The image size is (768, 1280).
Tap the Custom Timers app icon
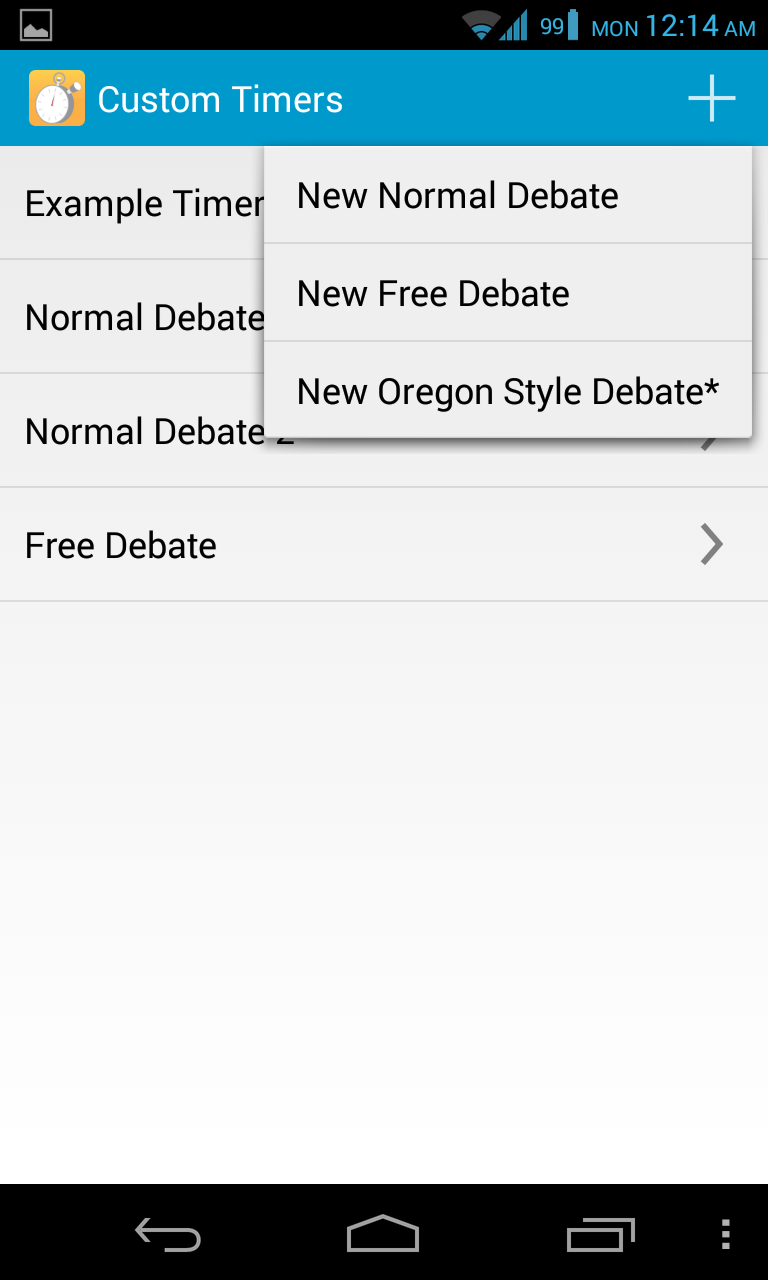pyautogui.click(x=56, y=98)
